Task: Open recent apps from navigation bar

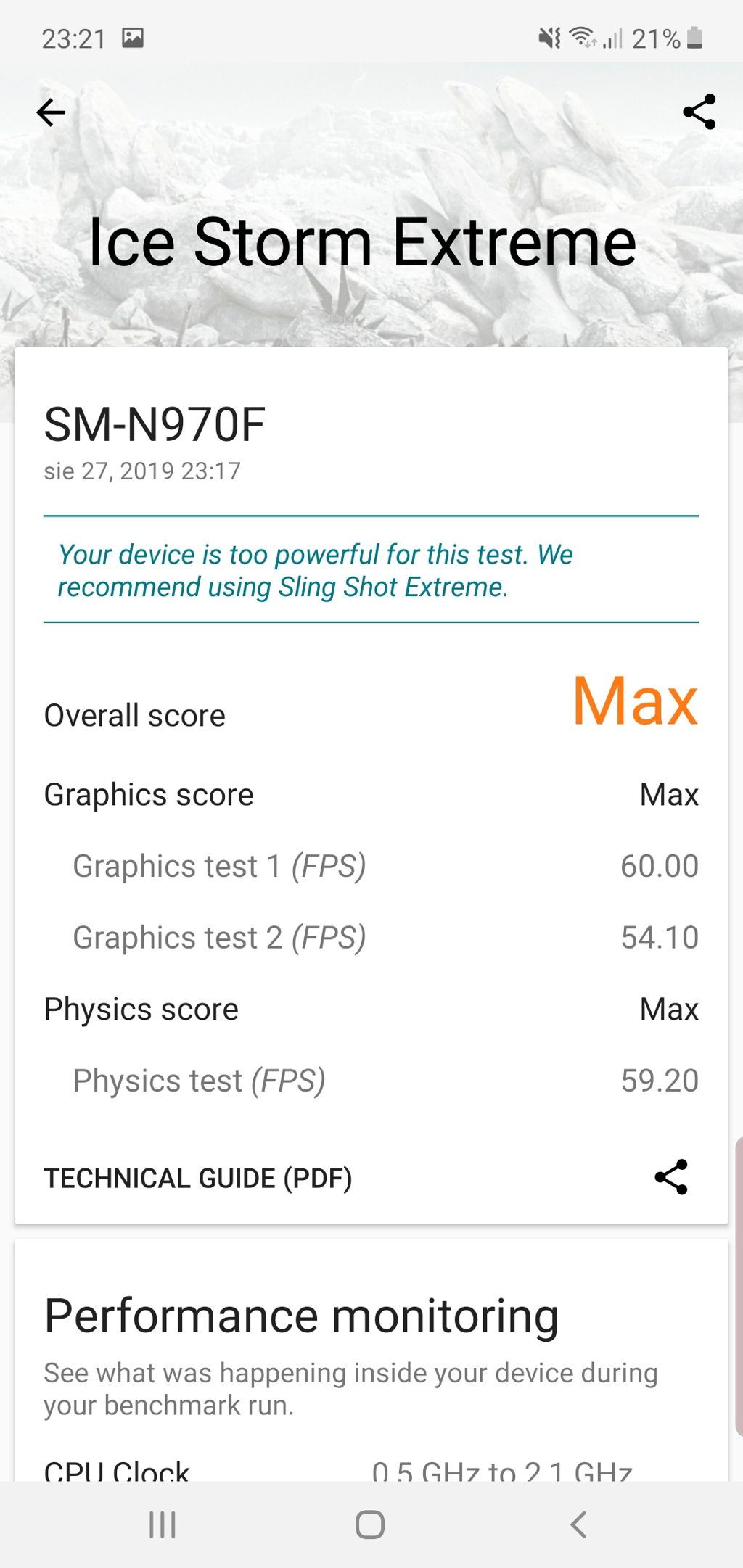Action: tap(162, 1524)
